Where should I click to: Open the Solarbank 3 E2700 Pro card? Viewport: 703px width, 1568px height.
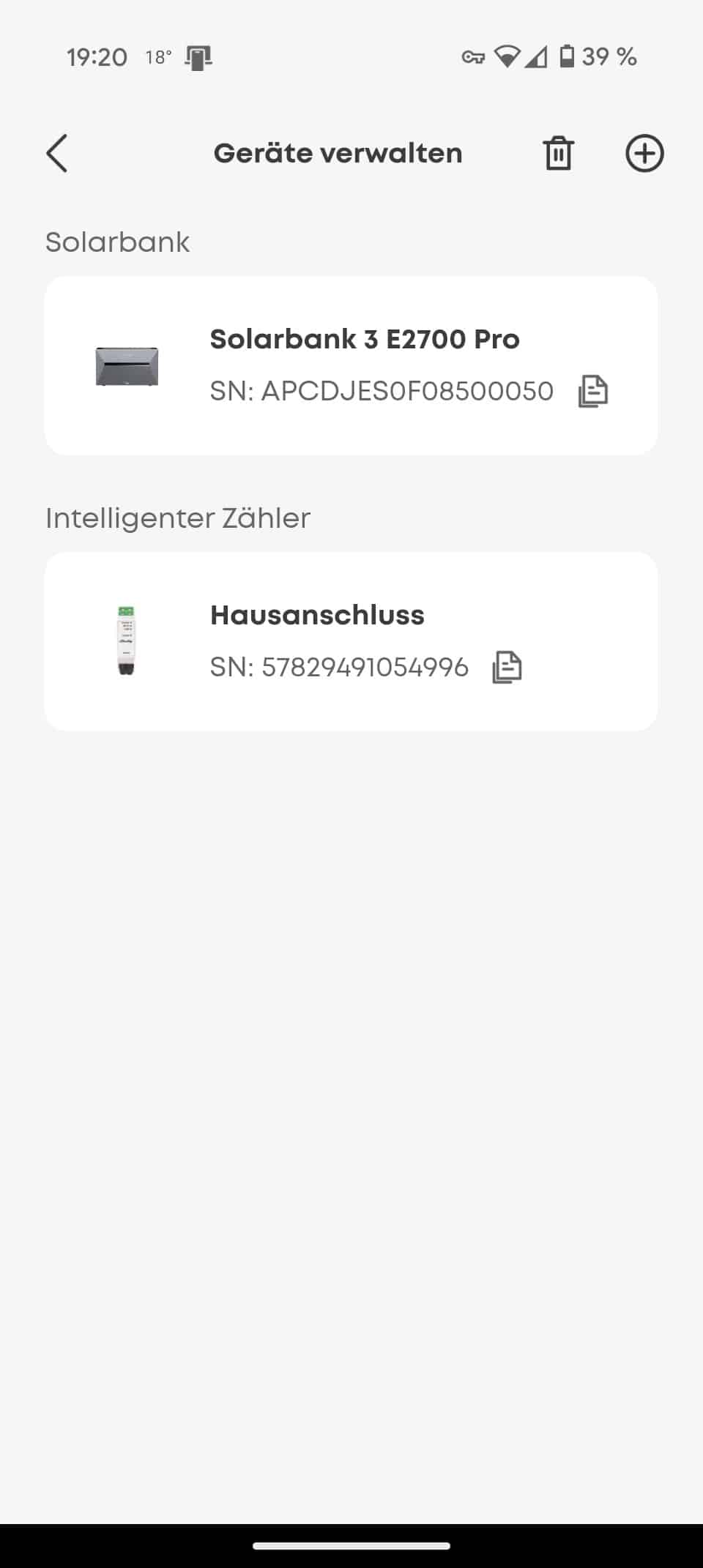(350, 365)
